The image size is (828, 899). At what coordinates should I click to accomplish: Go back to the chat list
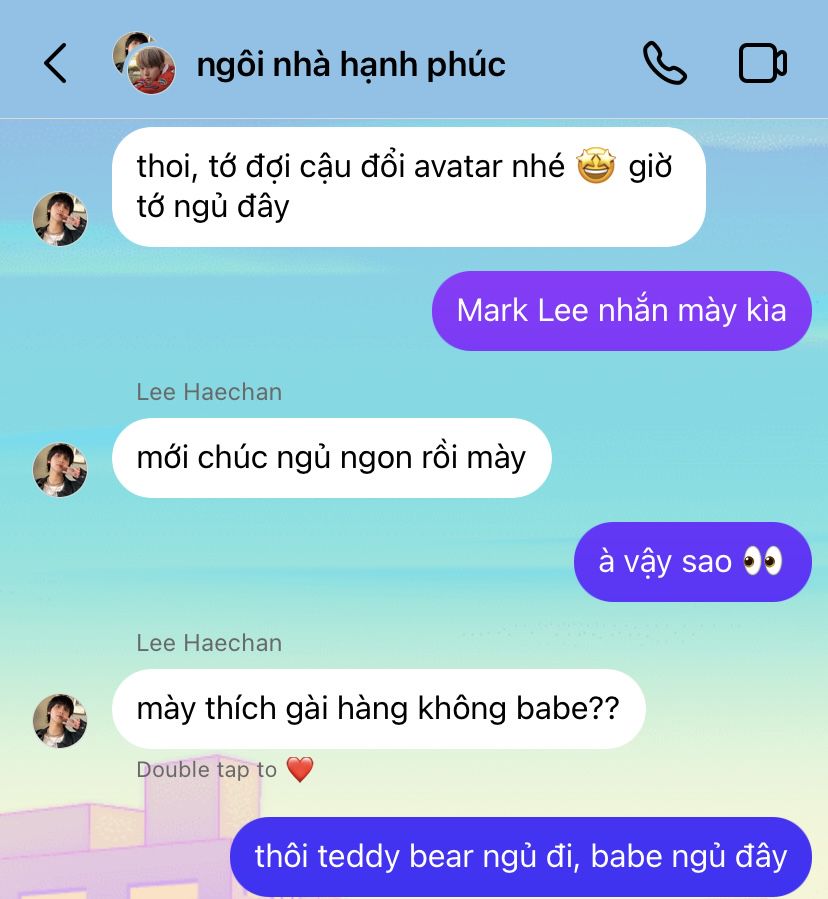[55, 63]
